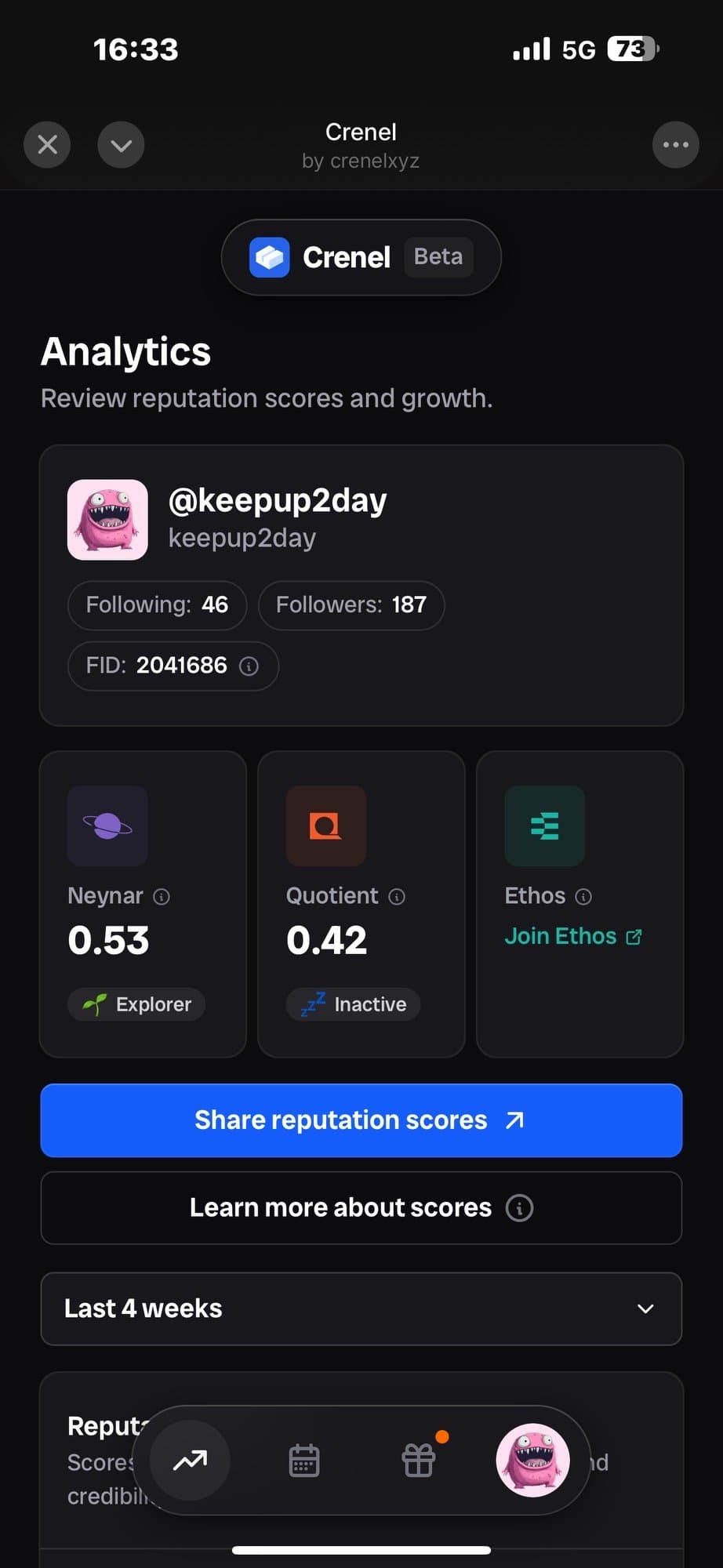Open the gift rewards tab
The height and width of the screenshot is (1568, 723).
point(419,1461)
